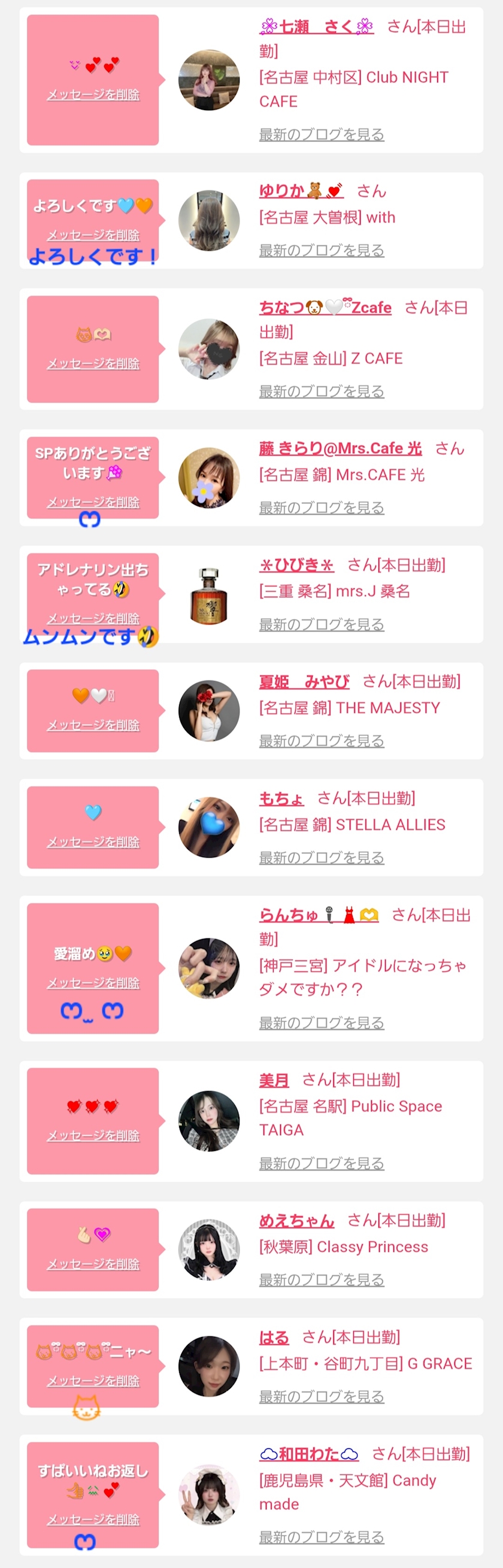Image resolution: width=503 pixels, height=1568 pixels.
Task: Open 夏姫 みやび's profile link
Action: click(304, 682)
